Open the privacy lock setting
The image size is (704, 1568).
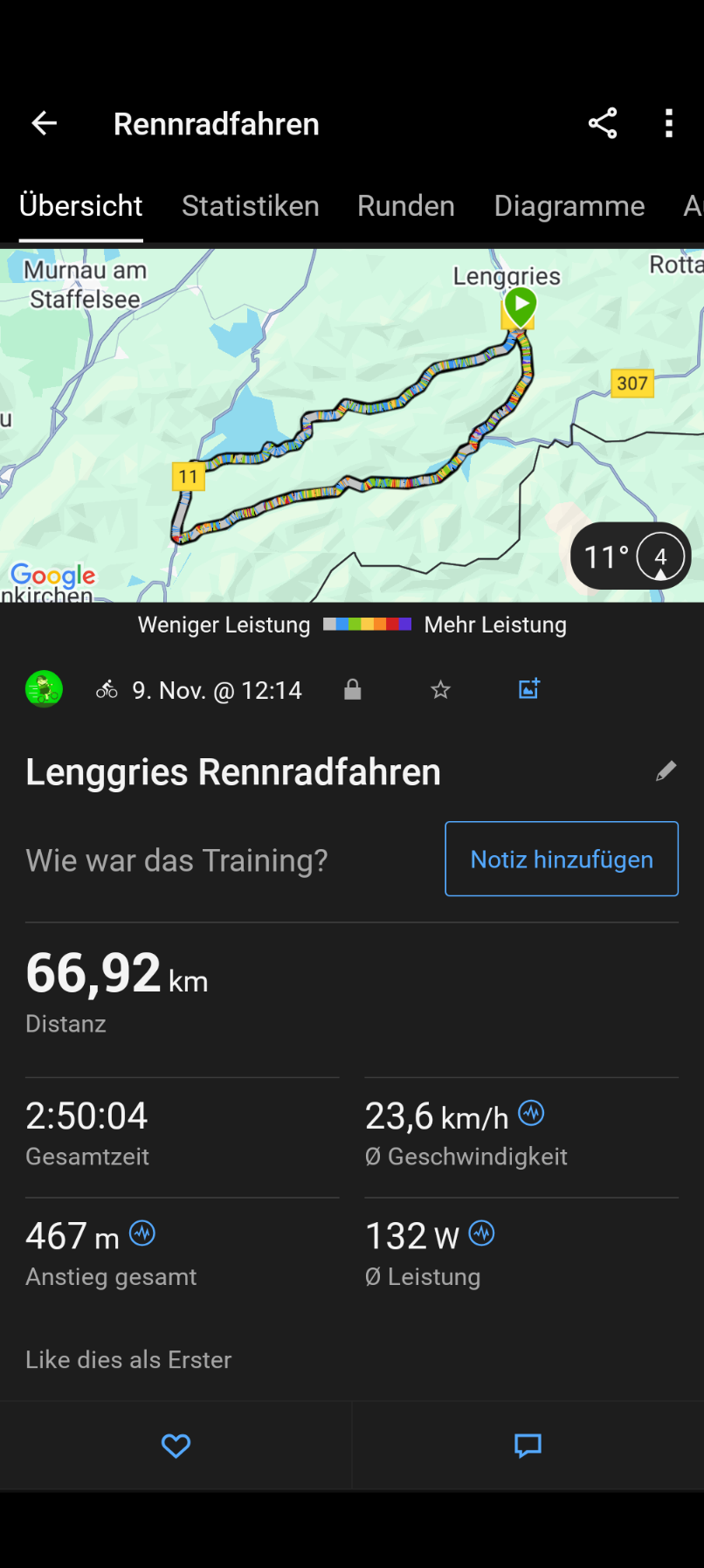[353, 690]
